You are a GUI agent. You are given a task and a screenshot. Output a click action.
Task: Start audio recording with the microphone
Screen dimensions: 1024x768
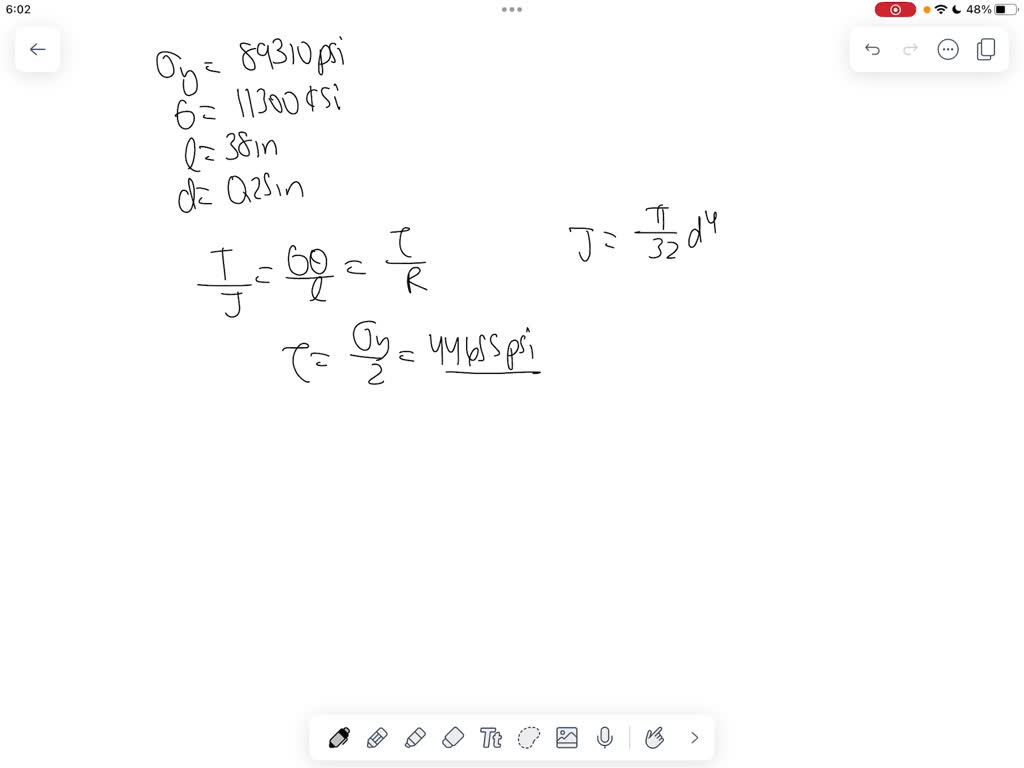pyautogui.click(x=604, y=738)
